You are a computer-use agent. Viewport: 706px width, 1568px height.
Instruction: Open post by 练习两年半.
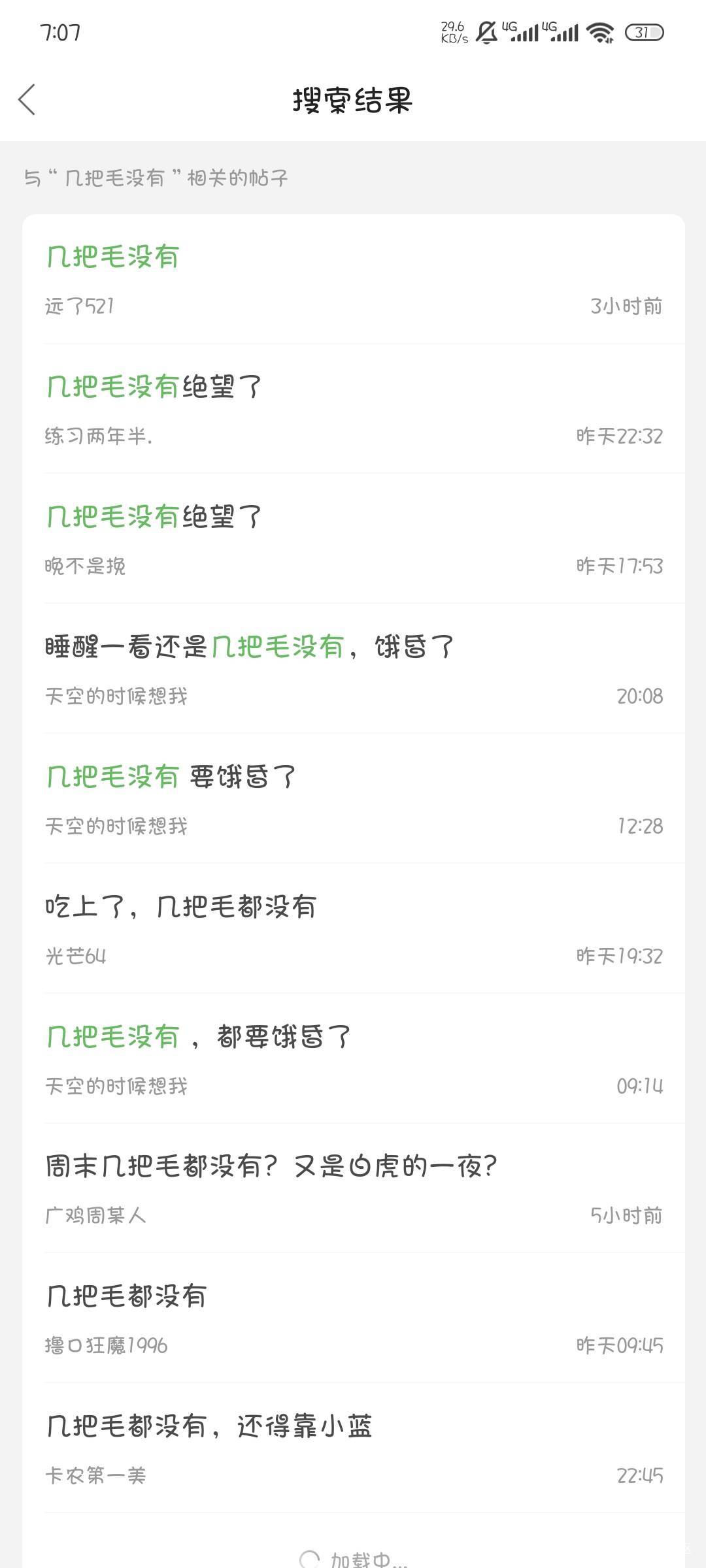[353, 410]
